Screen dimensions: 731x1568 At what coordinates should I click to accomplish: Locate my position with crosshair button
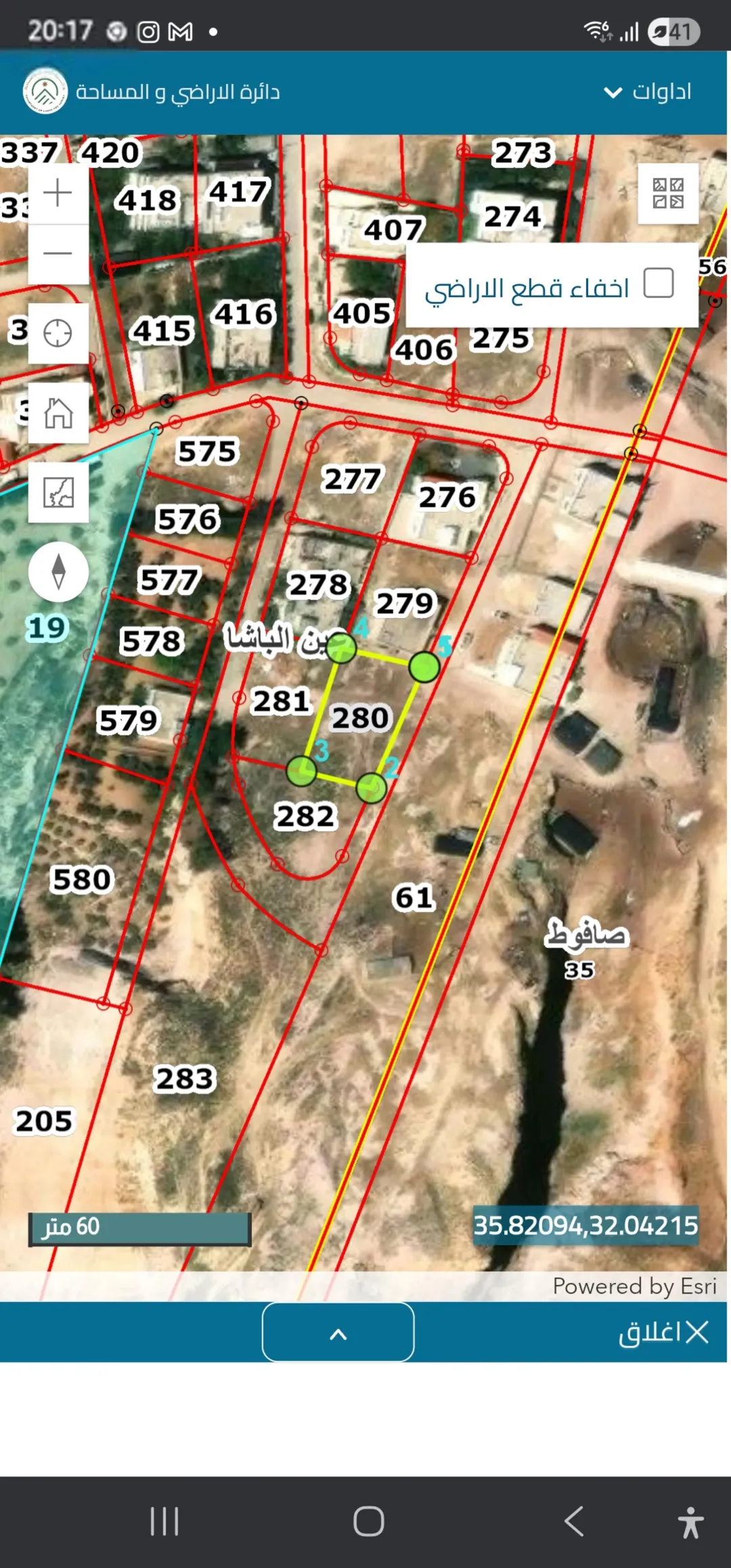pos(58,333)
